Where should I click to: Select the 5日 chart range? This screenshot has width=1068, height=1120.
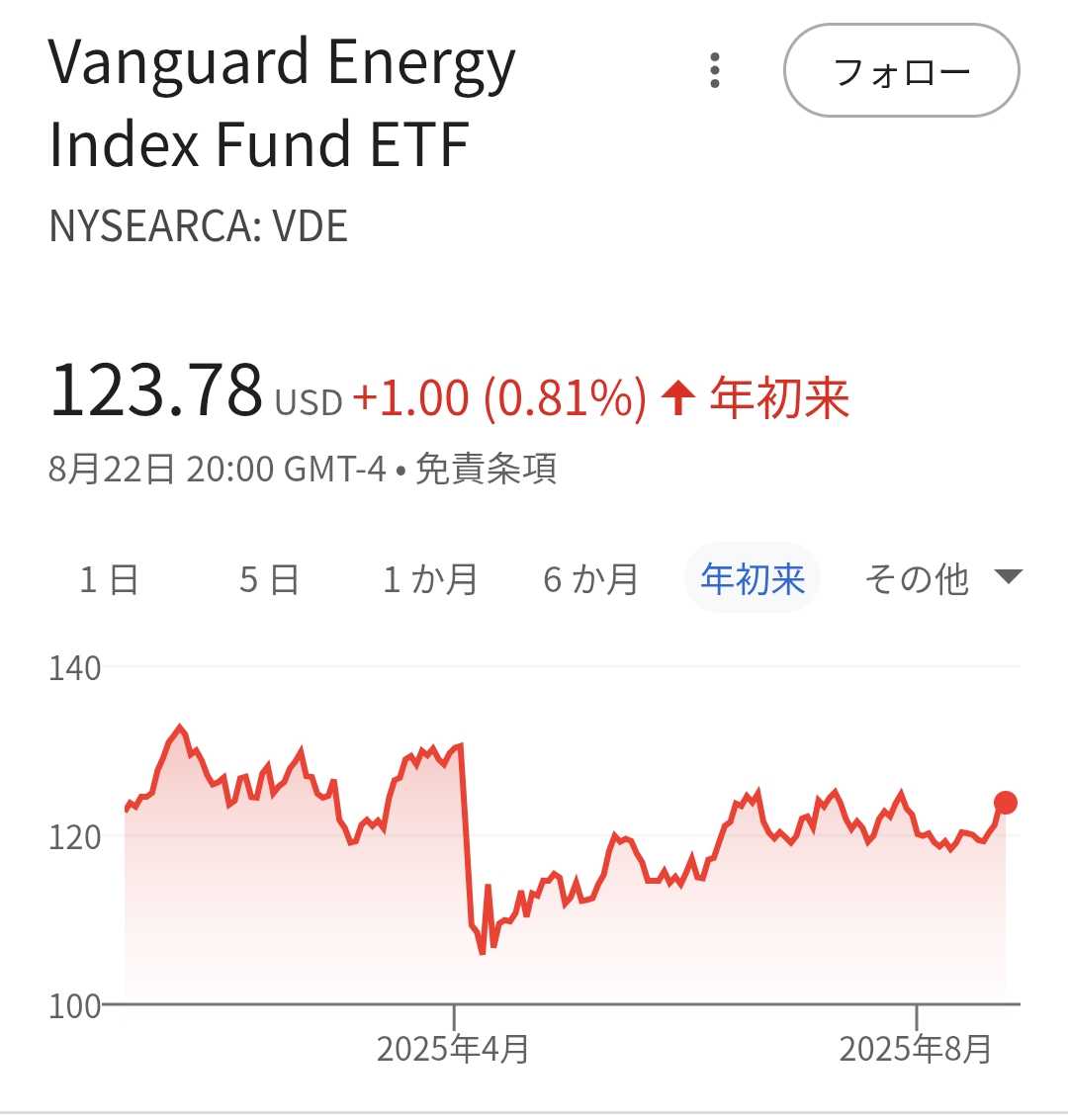(269, 579)
